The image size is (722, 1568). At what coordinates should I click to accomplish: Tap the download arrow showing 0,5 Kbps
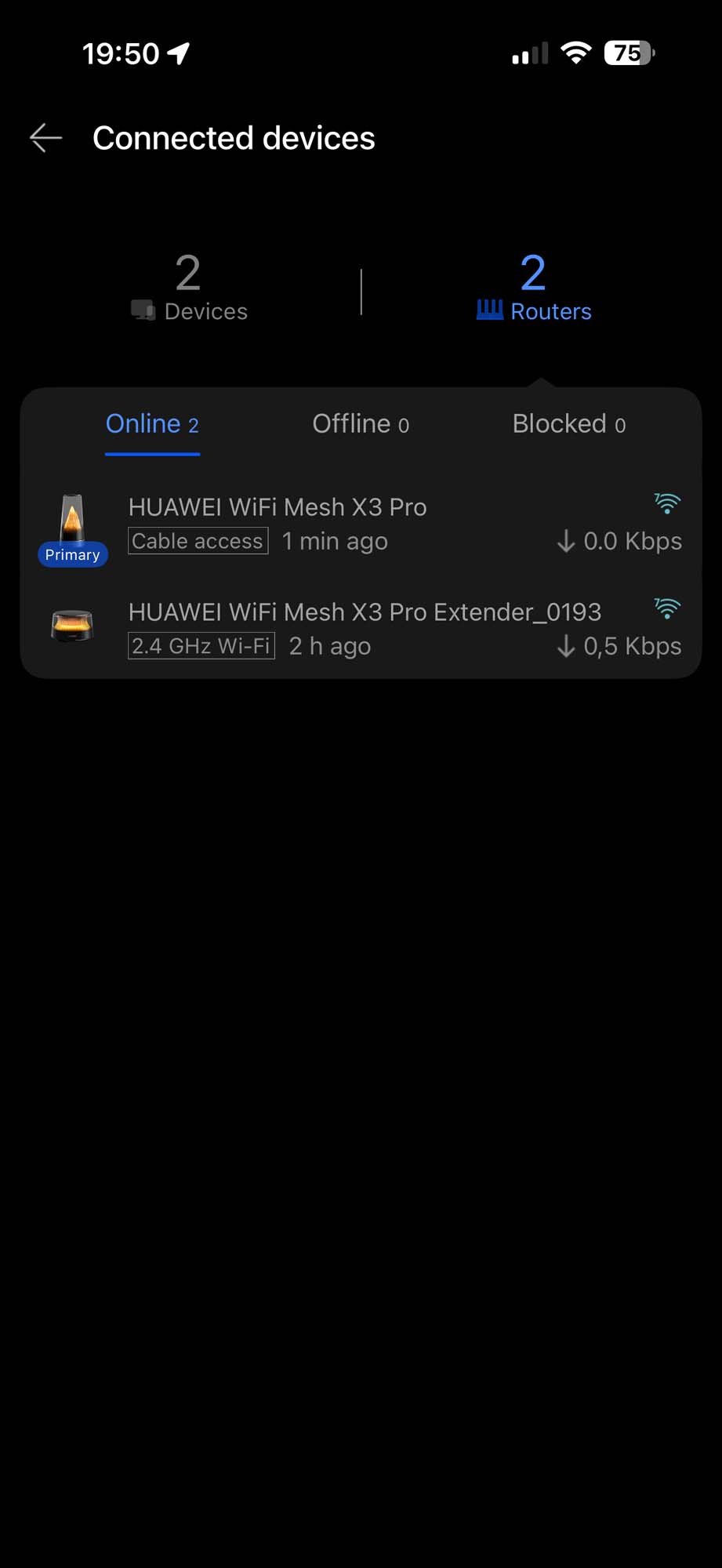[x=565, y=646]
